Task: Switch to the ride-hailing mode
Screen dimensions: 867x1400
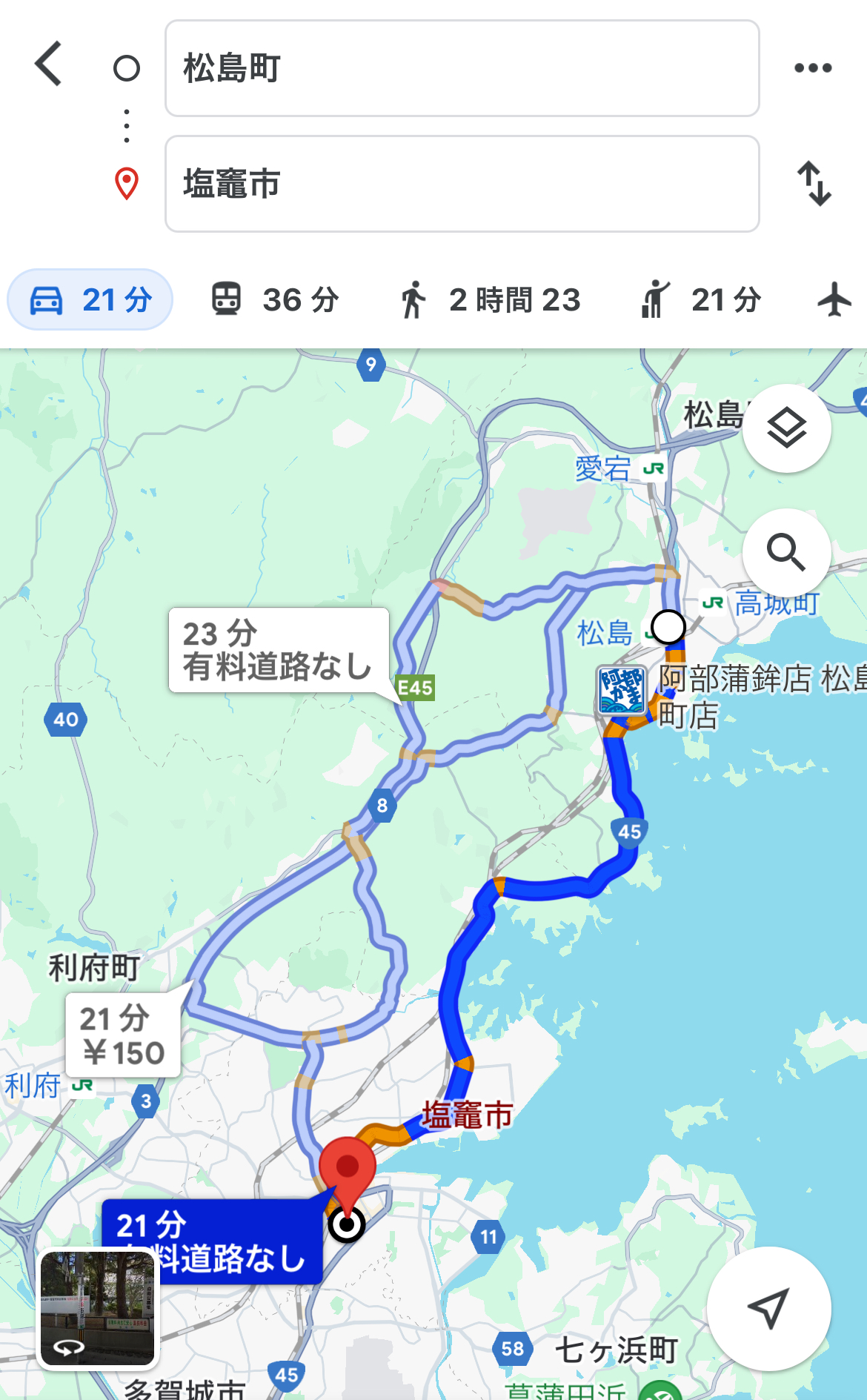Action: tap(701, 300)
